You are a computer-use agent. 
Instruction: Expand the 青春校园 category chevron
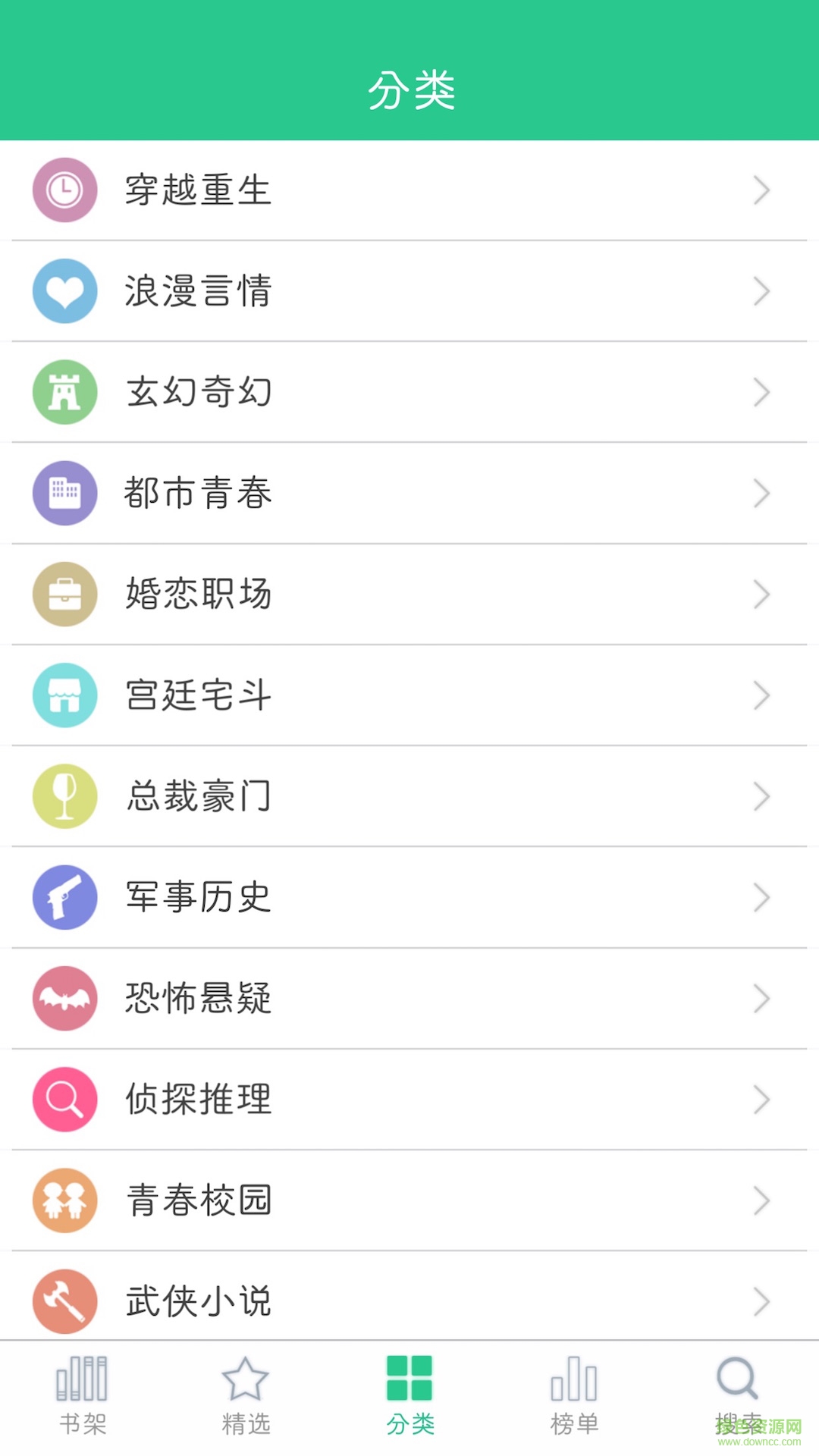762,1200
